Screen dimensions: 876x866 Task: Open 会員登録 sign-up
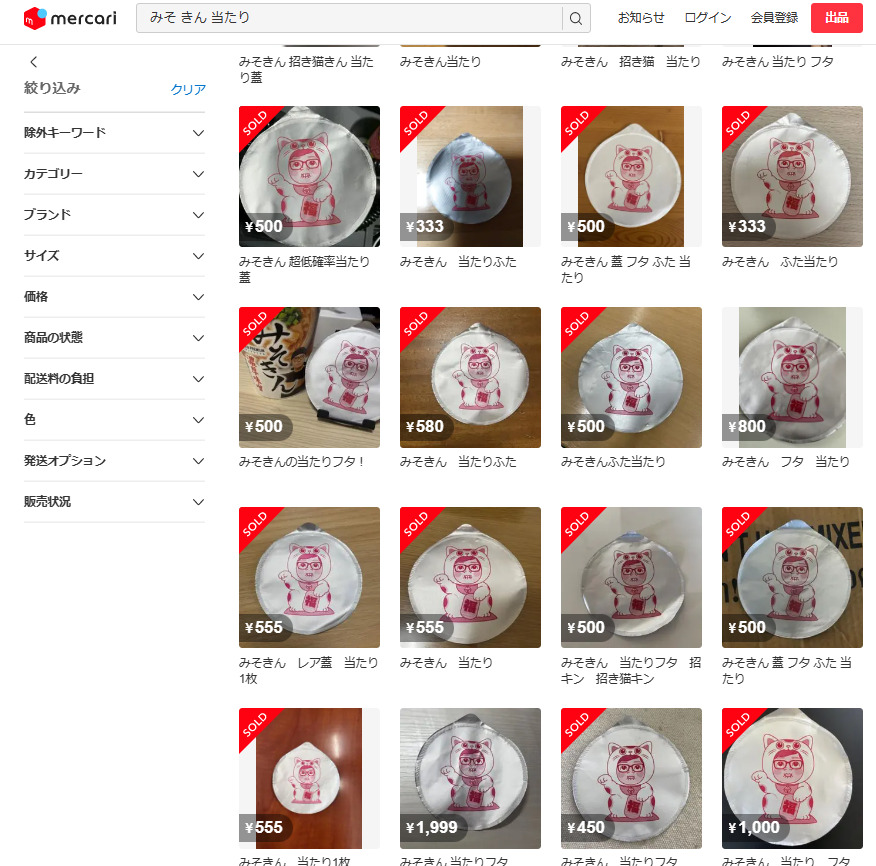[x=774, y=18]
